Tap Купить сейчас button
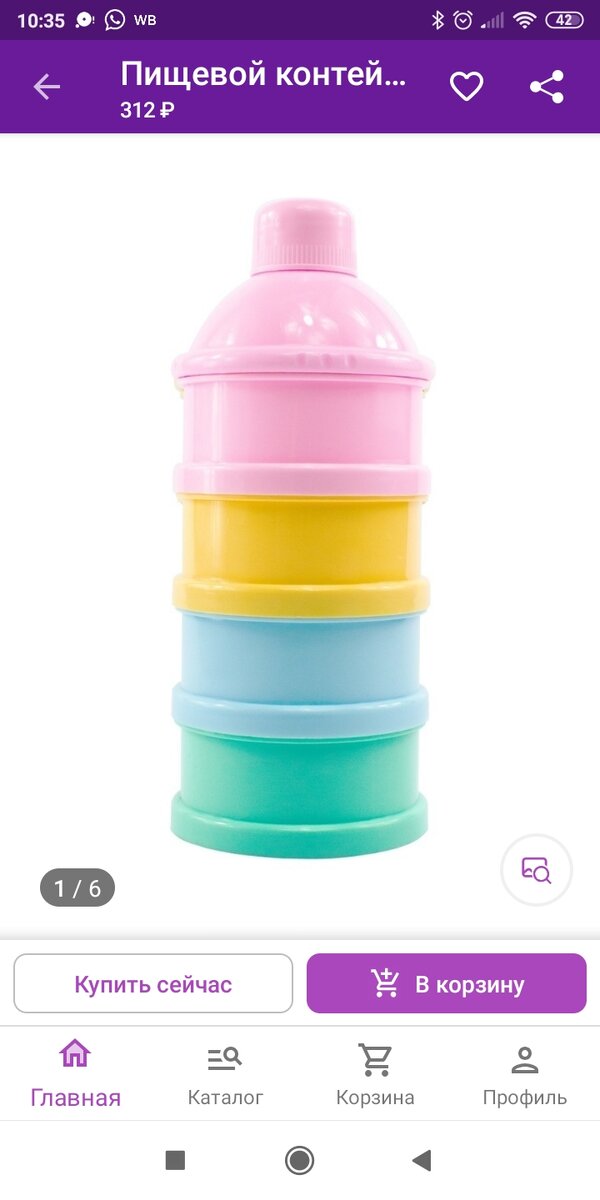 [153, 984]
